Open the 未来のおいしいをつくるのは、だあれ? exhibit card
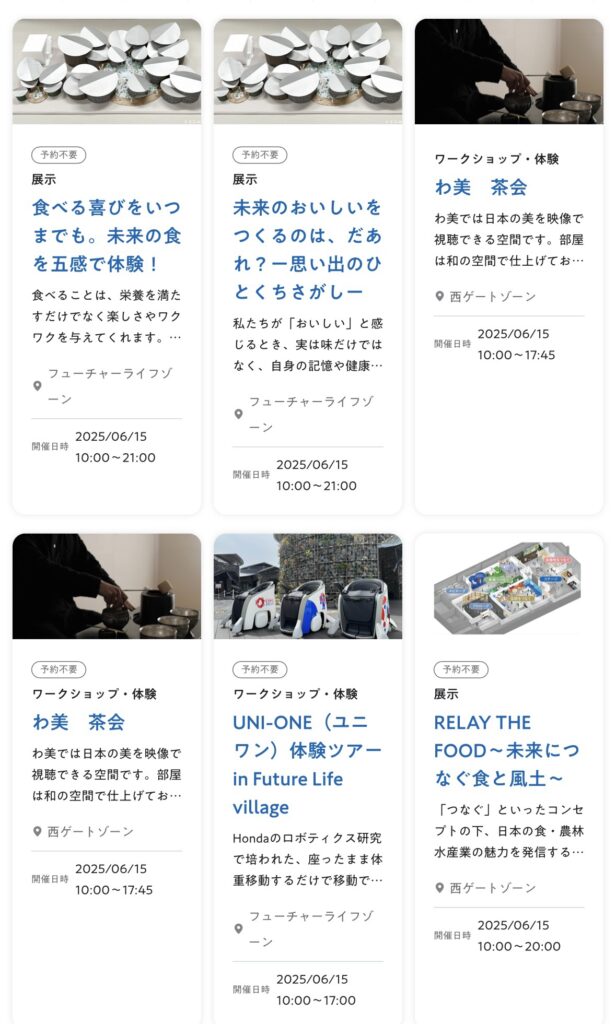The width and height of the screenshot is (616, 1024). click(x=307, y=250)
